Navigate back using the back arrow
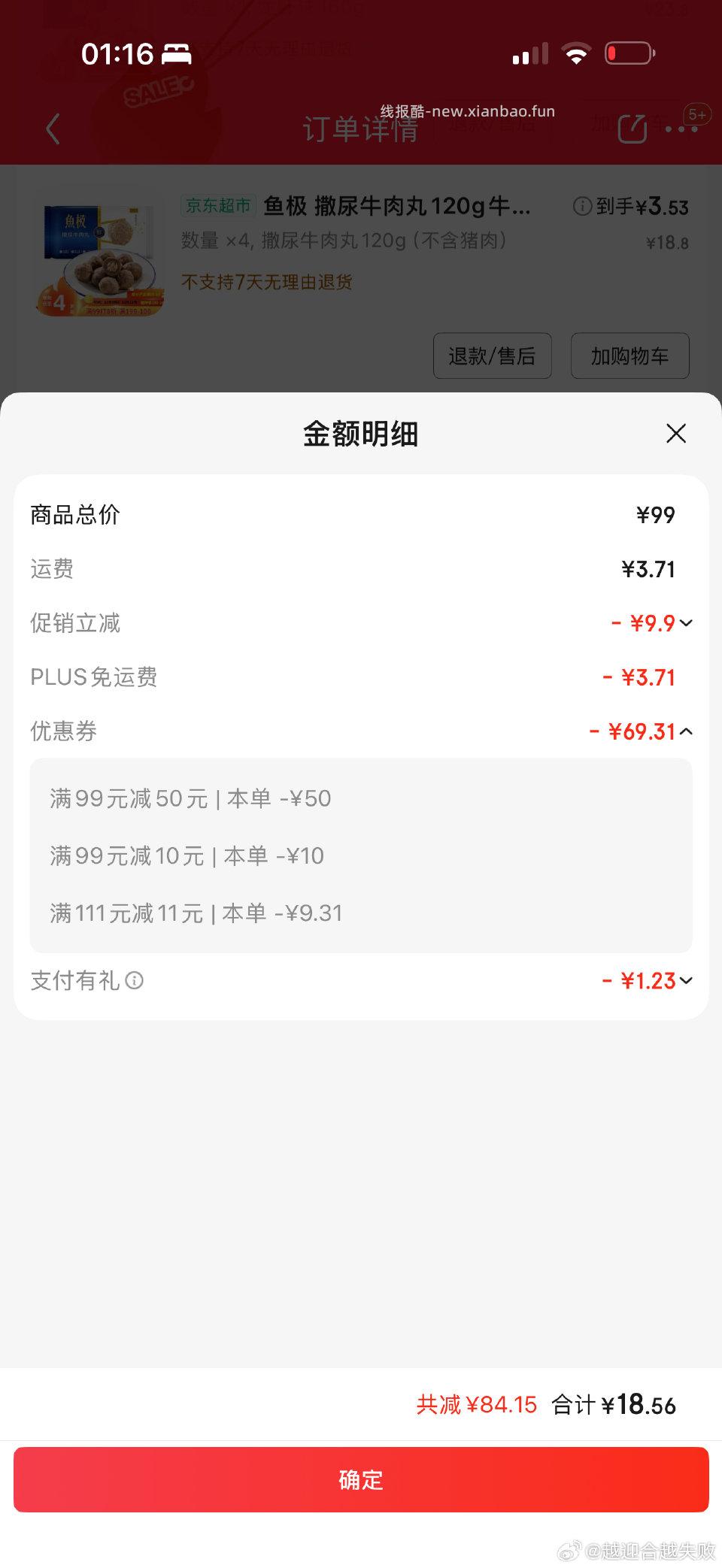Screen dimensions: 722x1568 coord(51,129)
